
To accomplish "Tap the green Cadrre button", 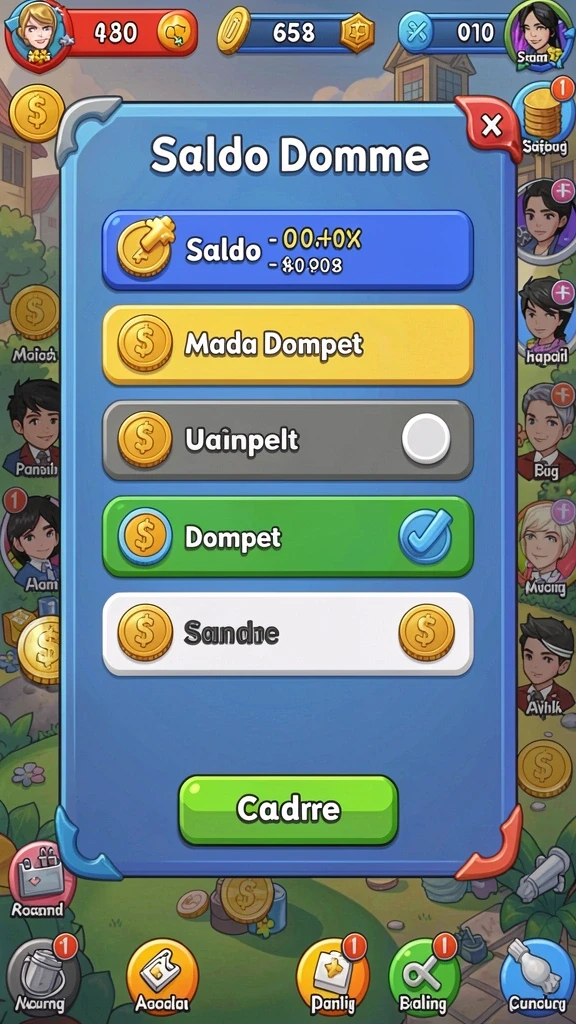I will coord(288,810).
